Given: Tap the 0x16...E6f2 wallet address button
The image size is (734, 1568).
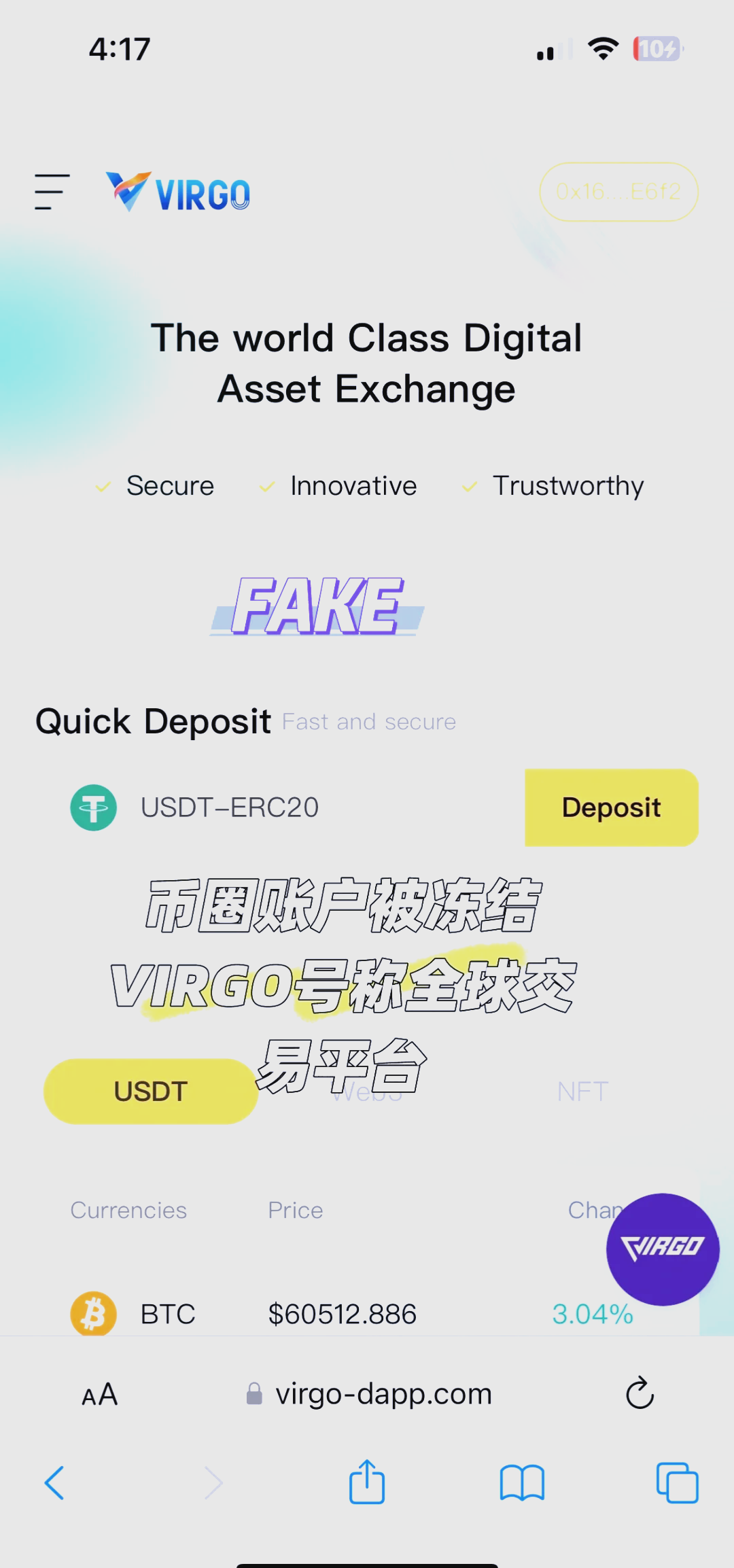Looking at the screenshot, I should pyautogui.click(x=618, y=192).
